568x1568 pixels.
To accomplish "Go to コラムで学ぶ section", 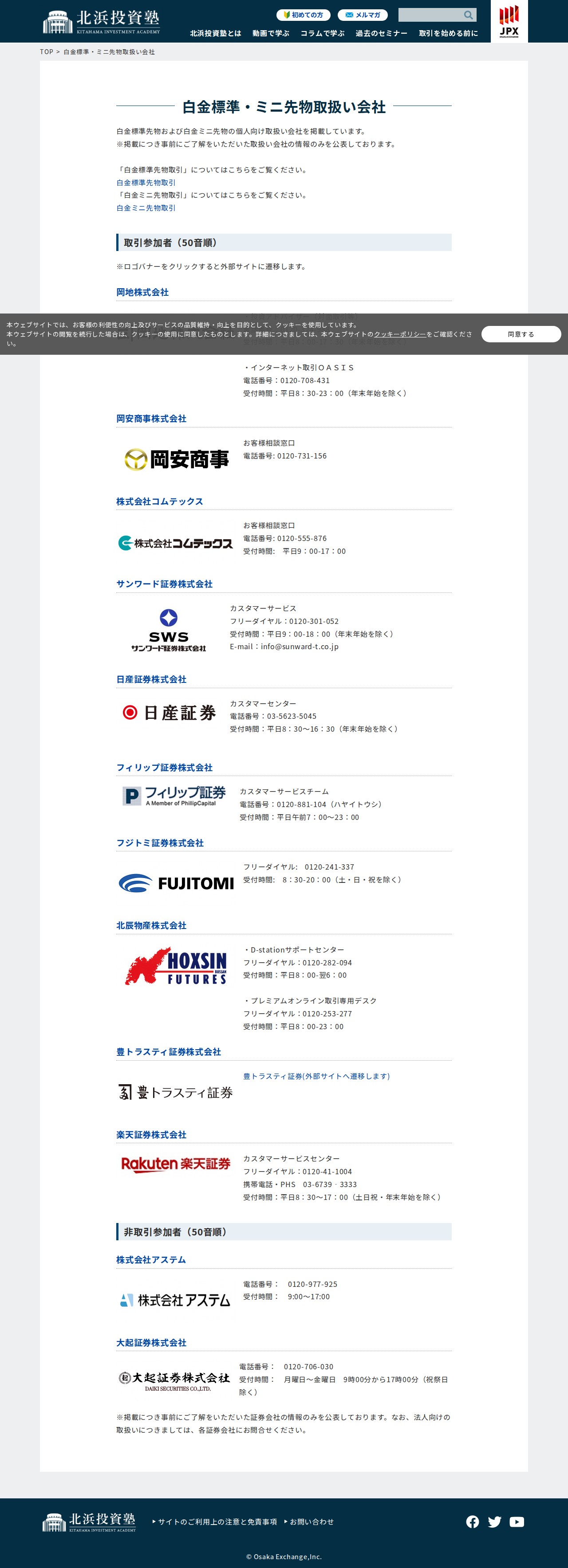I will pyautogui.click(x=323, y=33).
